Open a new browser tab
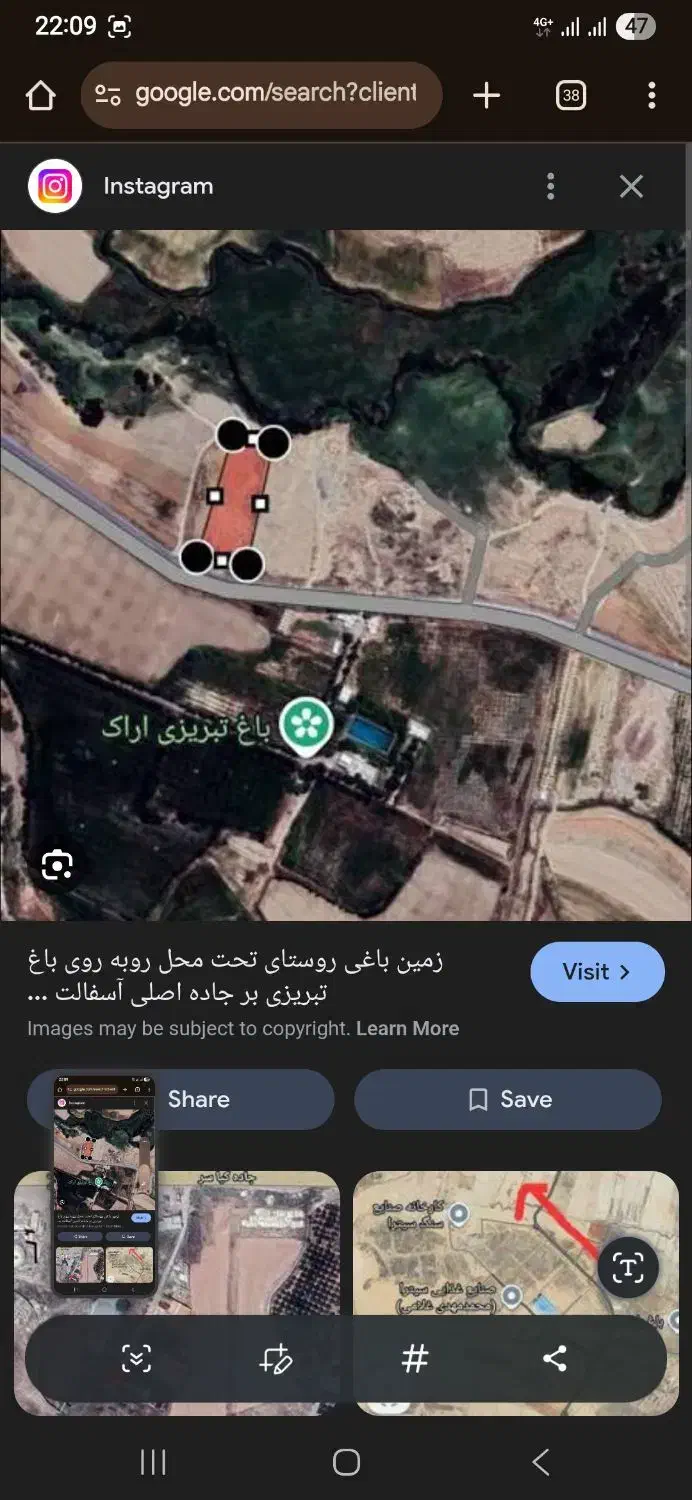This screenshot has height=1500, width=692. coord(486,95)
